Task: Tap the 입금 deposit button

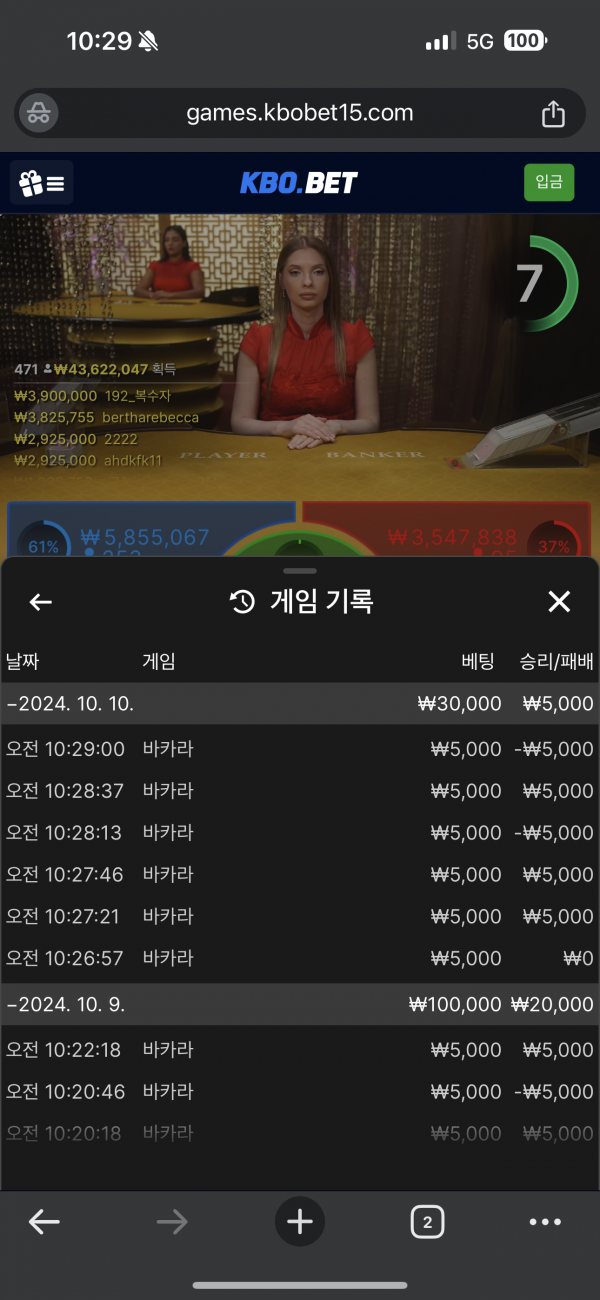Action: (x=549, y=182)
